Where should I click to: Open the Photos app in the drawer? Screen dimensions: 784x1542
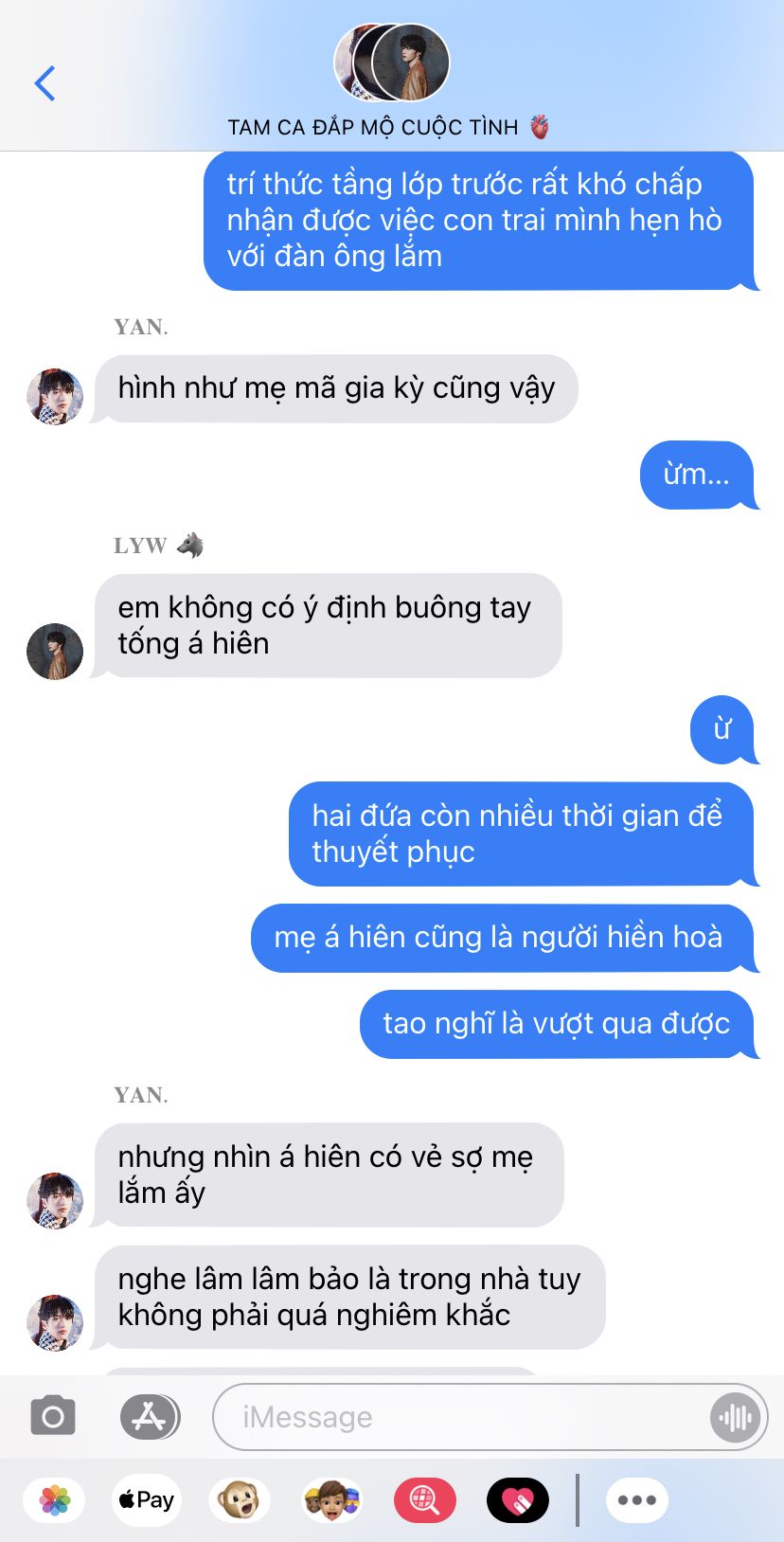(x=55, y=1500)
